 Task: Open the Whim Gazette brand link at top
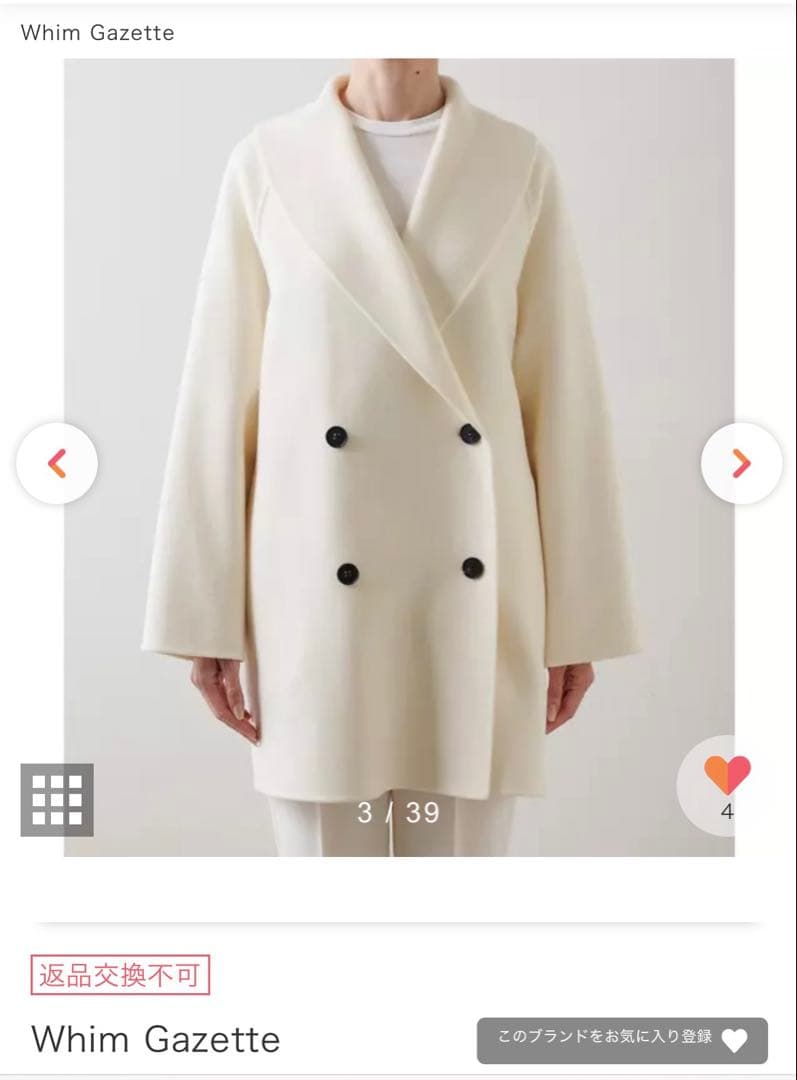[97, 32]
